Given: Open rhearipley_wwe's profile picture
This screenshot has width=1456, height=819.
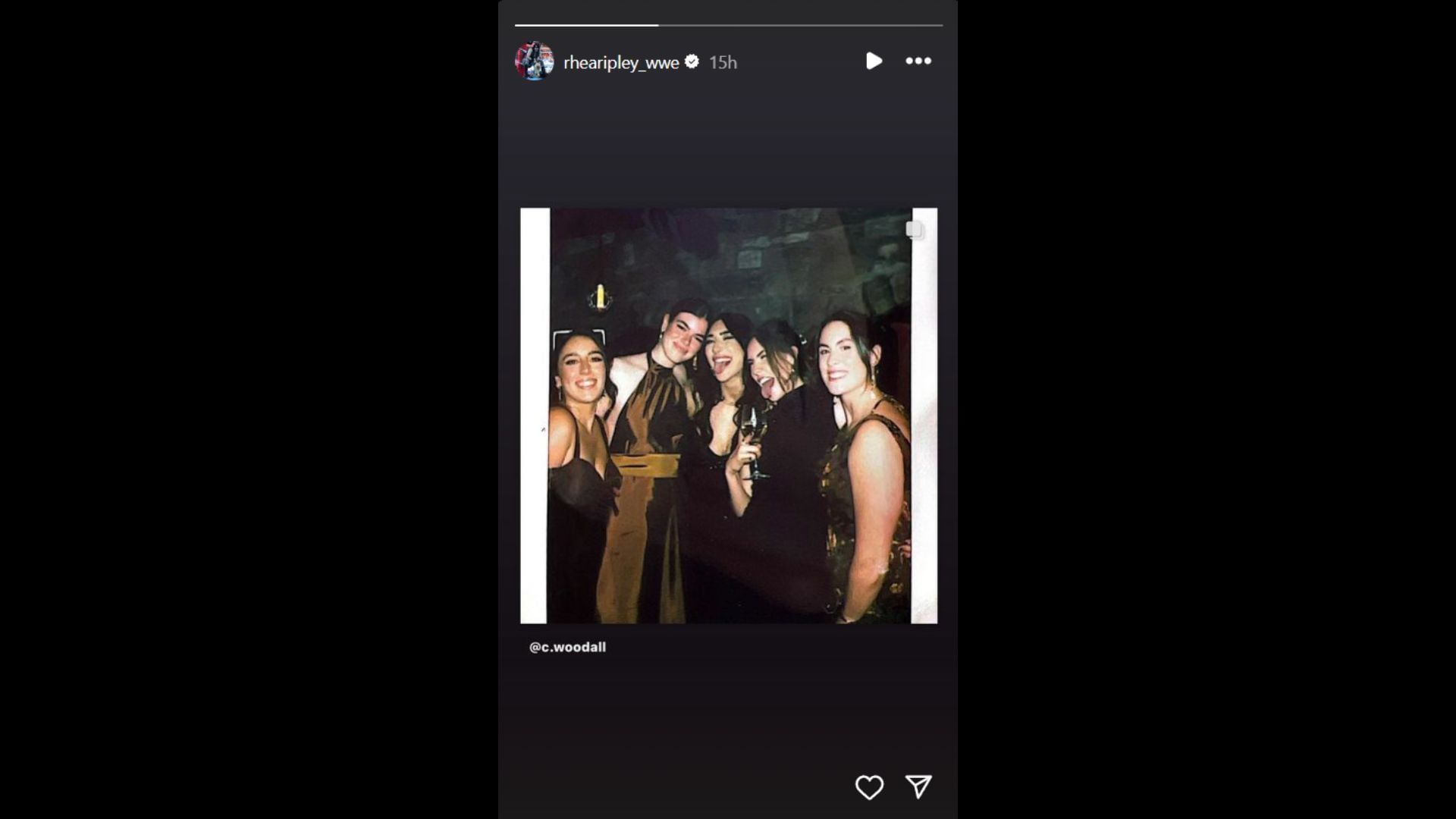Looking at the screenshot, I should click(x=534, y=61).
